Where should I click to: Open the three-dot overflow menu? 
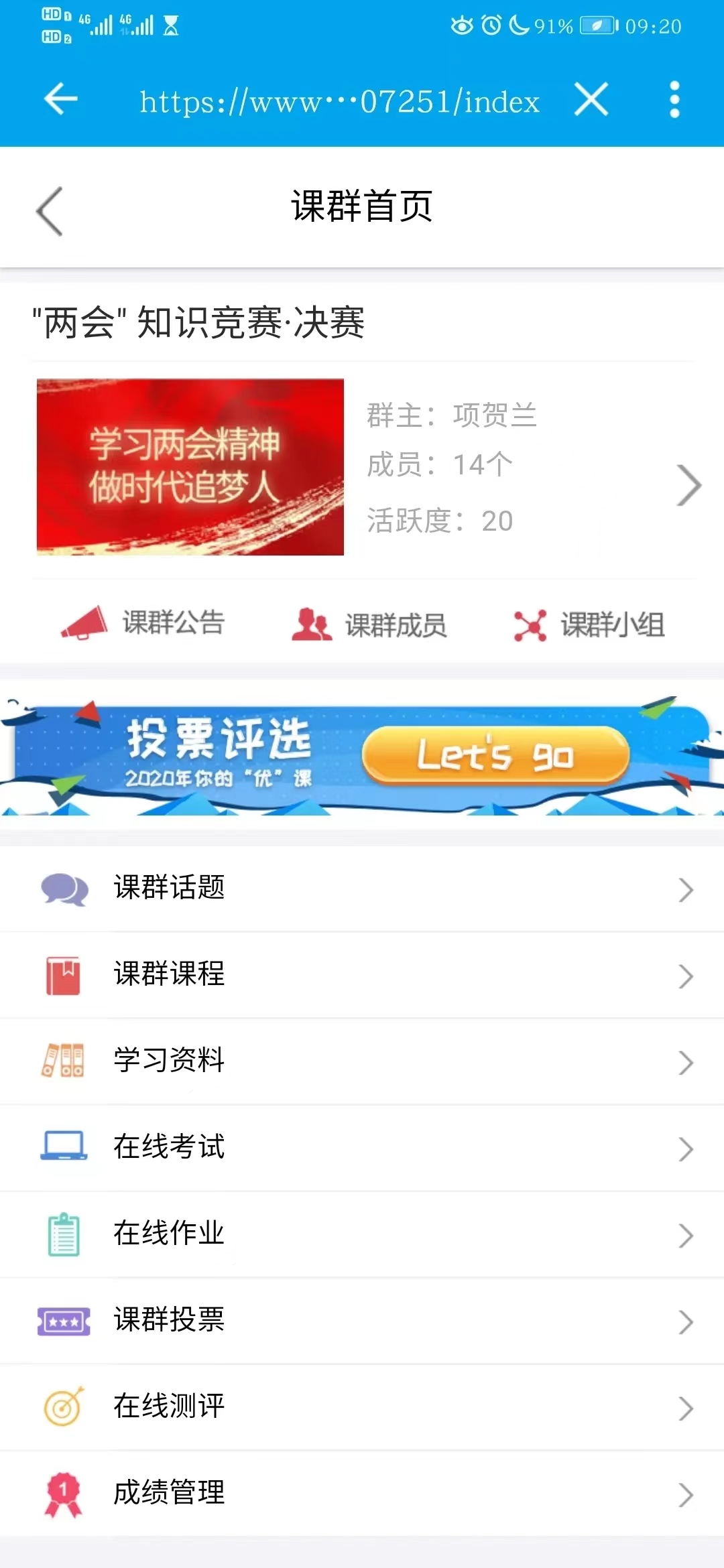[x=674, y=100]
